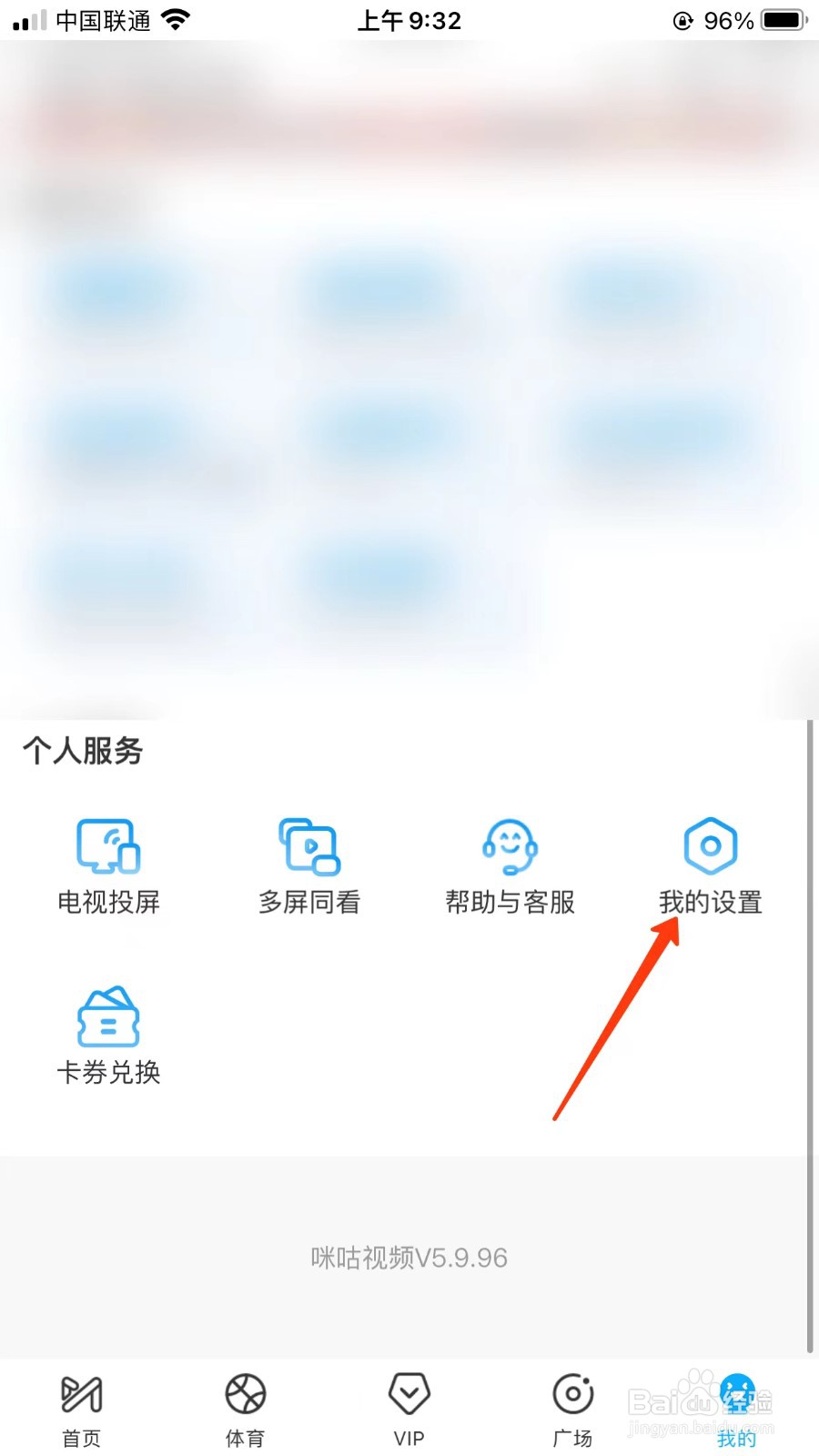The height and width of the screenshot is (1456, 819).
Task: Tap the 个人服务 section header
Action: pyautogui.click(x=80, y=750)
